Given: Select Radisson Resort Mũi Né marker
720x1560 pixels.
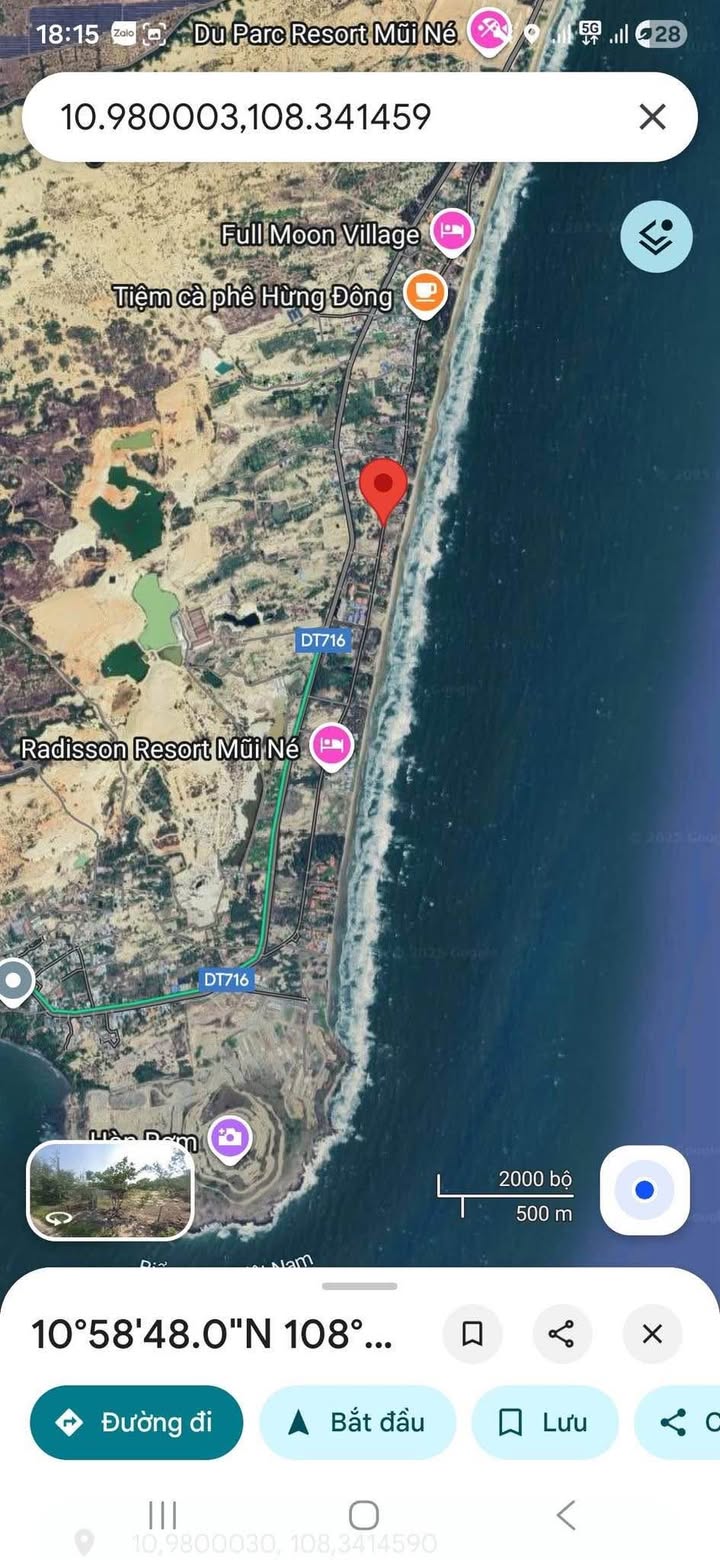Looking at the screenshot, I should [x=332, y=745].
